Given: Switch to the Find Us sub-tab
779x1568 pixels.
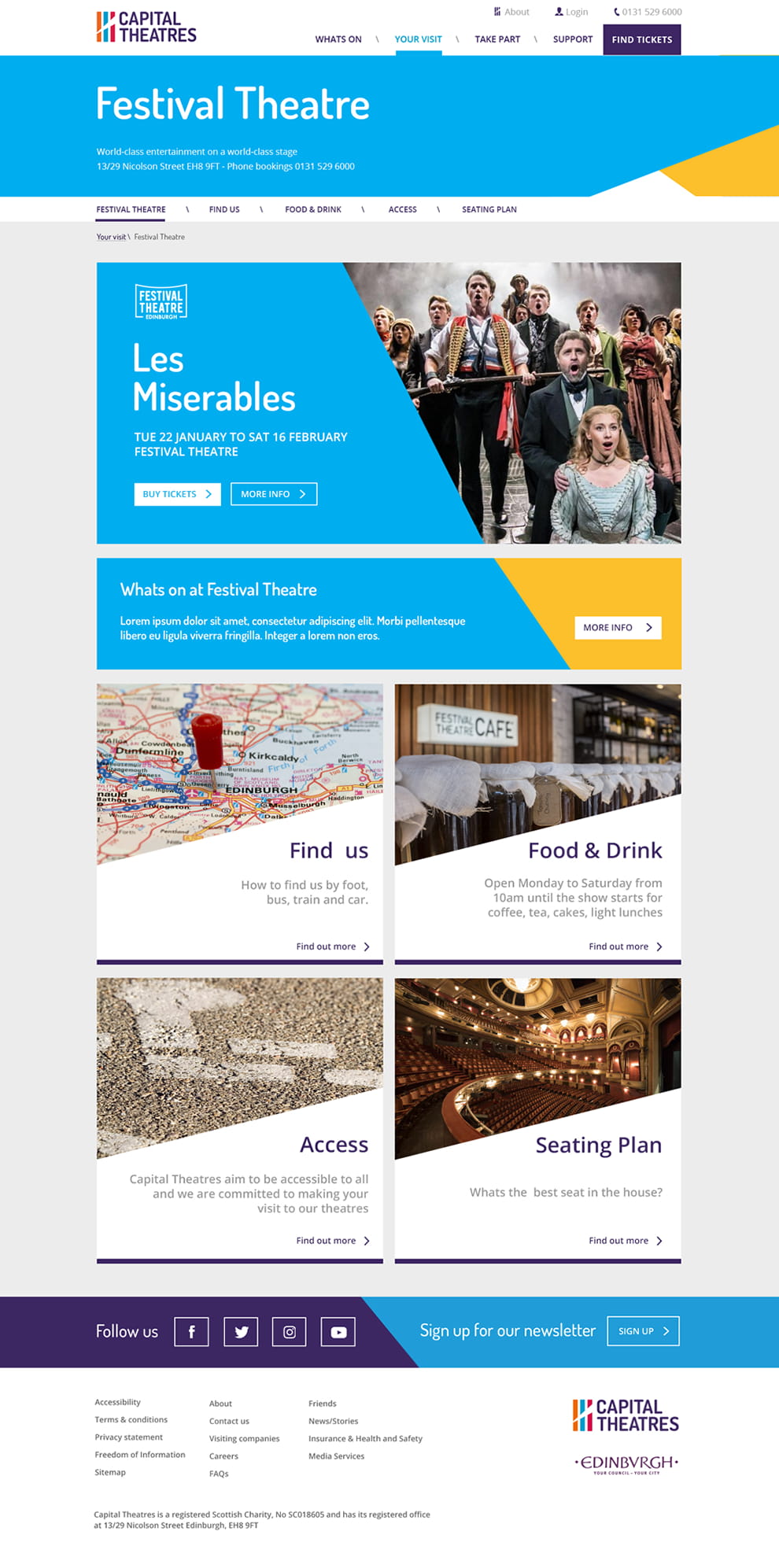Looking at the screenshot, I should [224, 209].
